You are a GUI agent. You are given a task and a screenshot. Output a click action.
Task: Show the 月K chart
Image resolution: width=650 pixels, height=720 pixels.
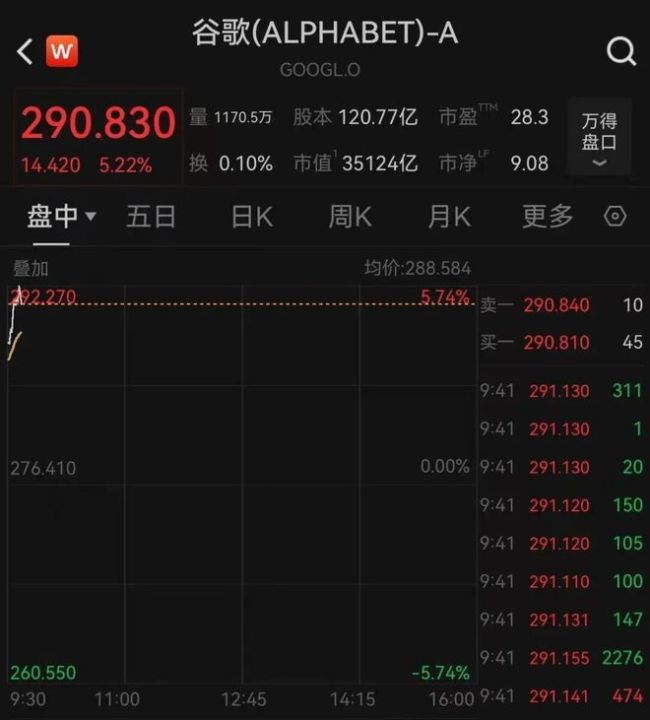[449, 216]
